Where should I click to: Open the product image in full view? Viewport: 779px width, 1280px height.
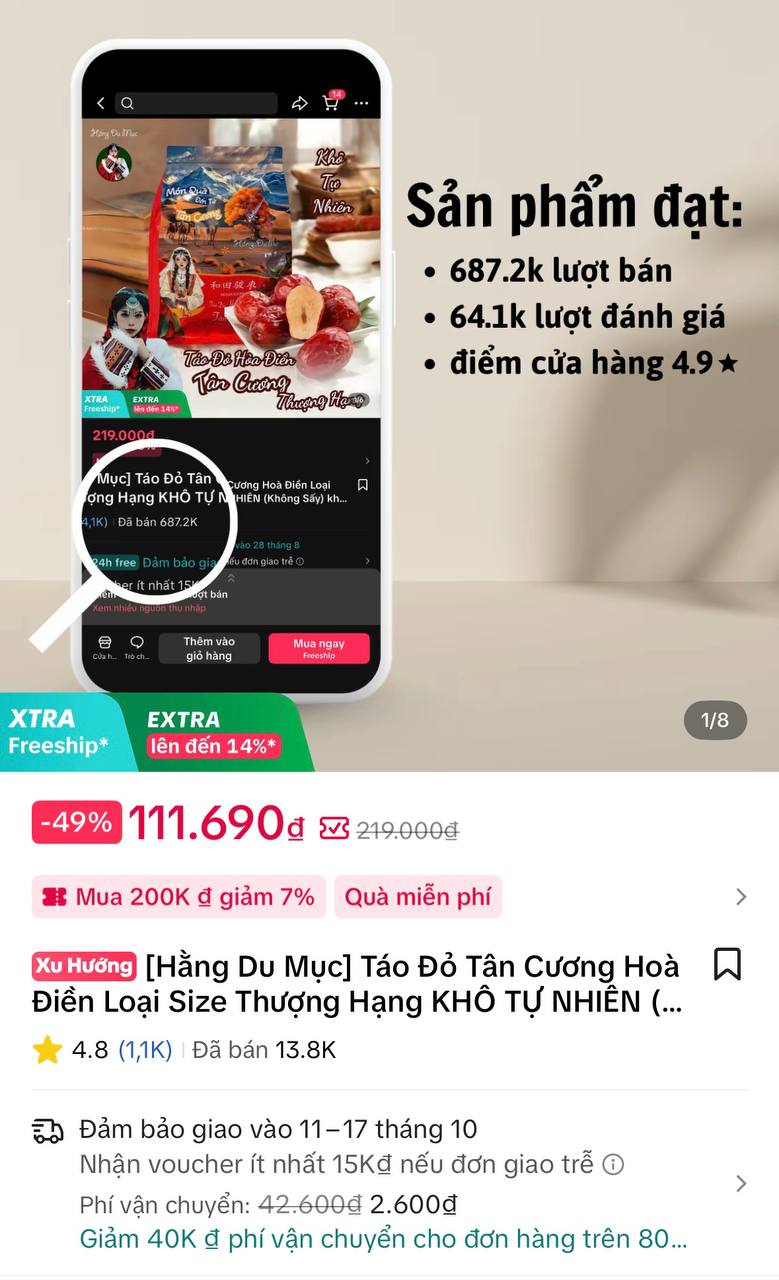click(389, 385)
